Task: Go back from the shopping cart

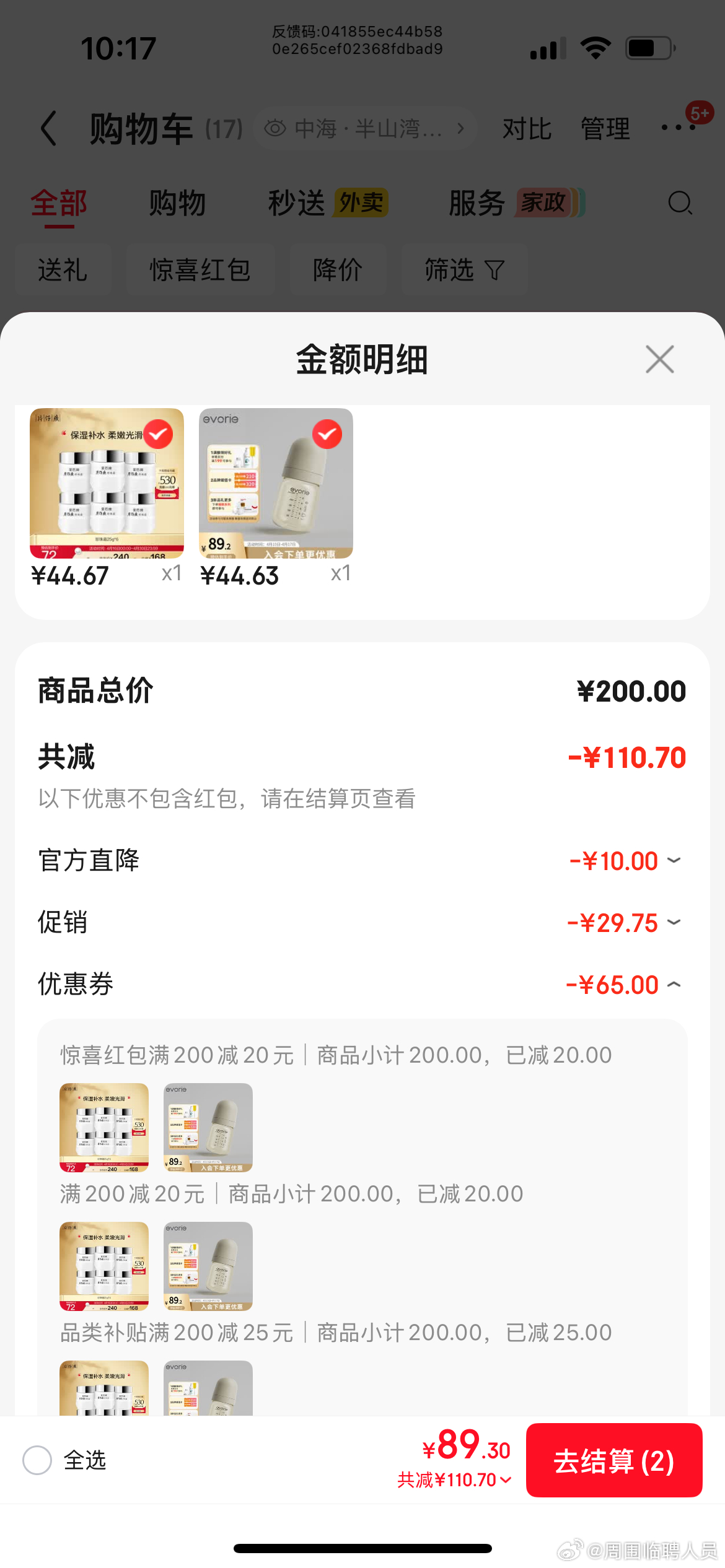Action: click(x=48, y=129)
